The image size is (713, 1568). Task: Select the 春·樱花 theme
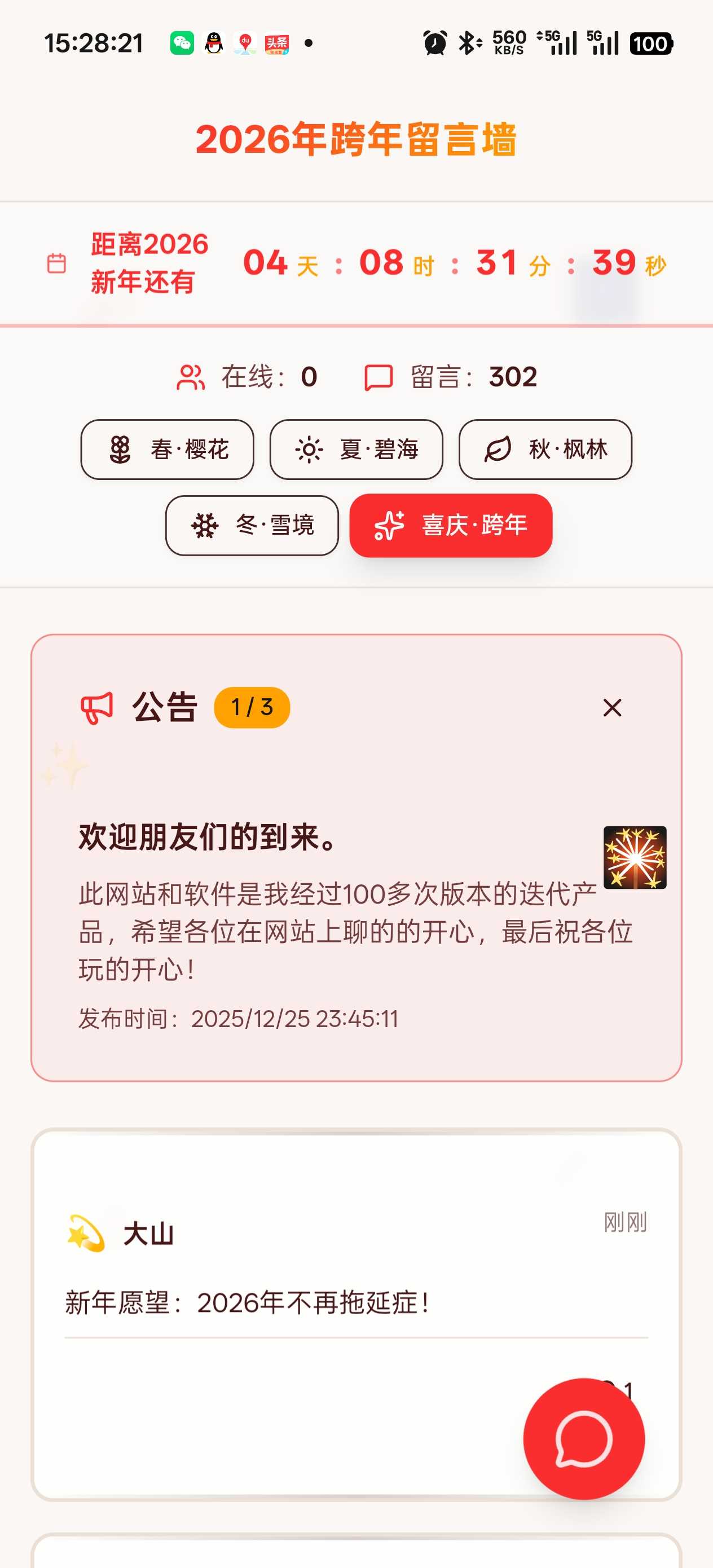pos(168,449)
